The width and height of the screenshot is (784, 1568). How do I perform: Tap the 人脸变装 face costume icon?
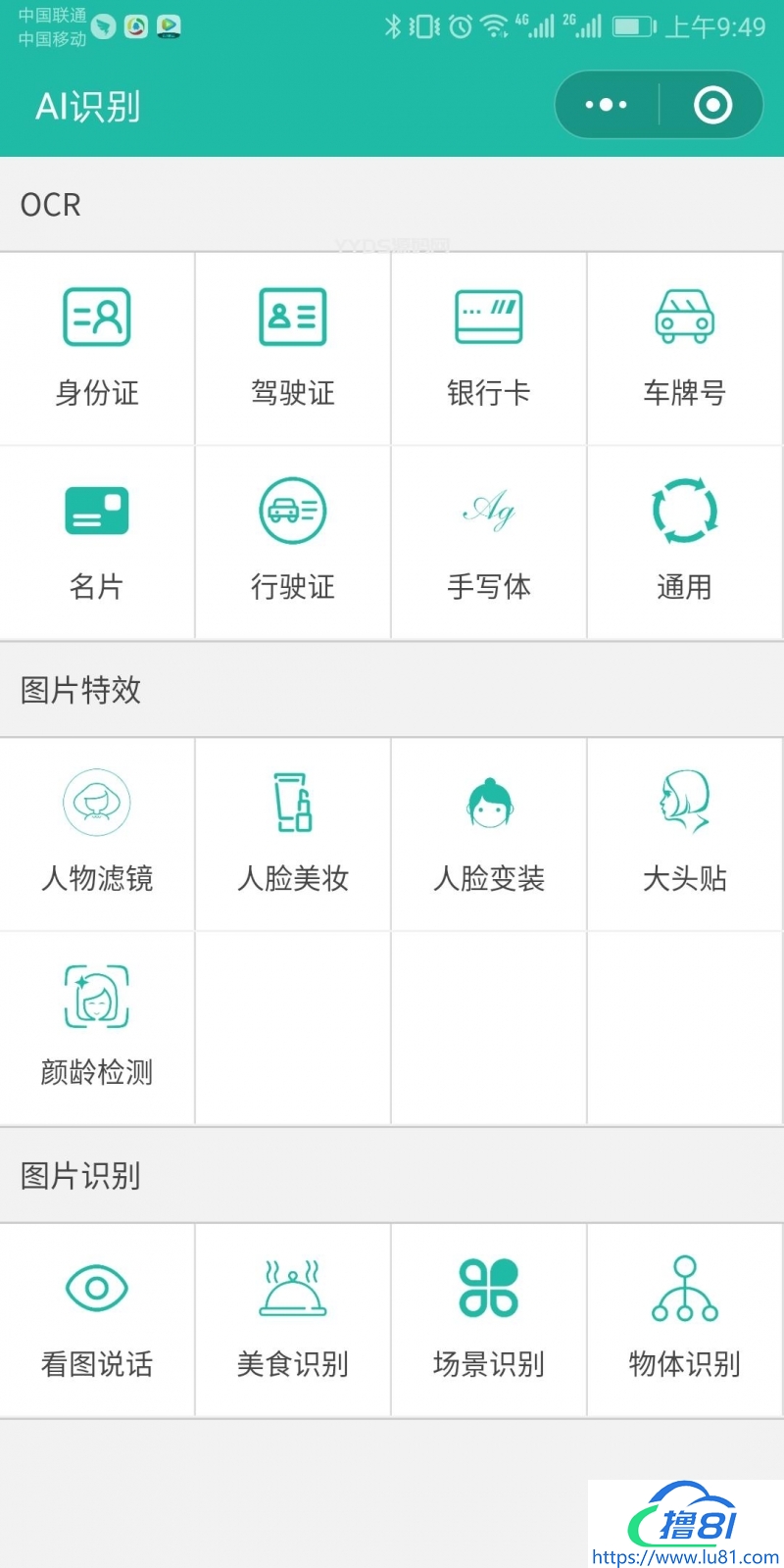pos(488,833)
